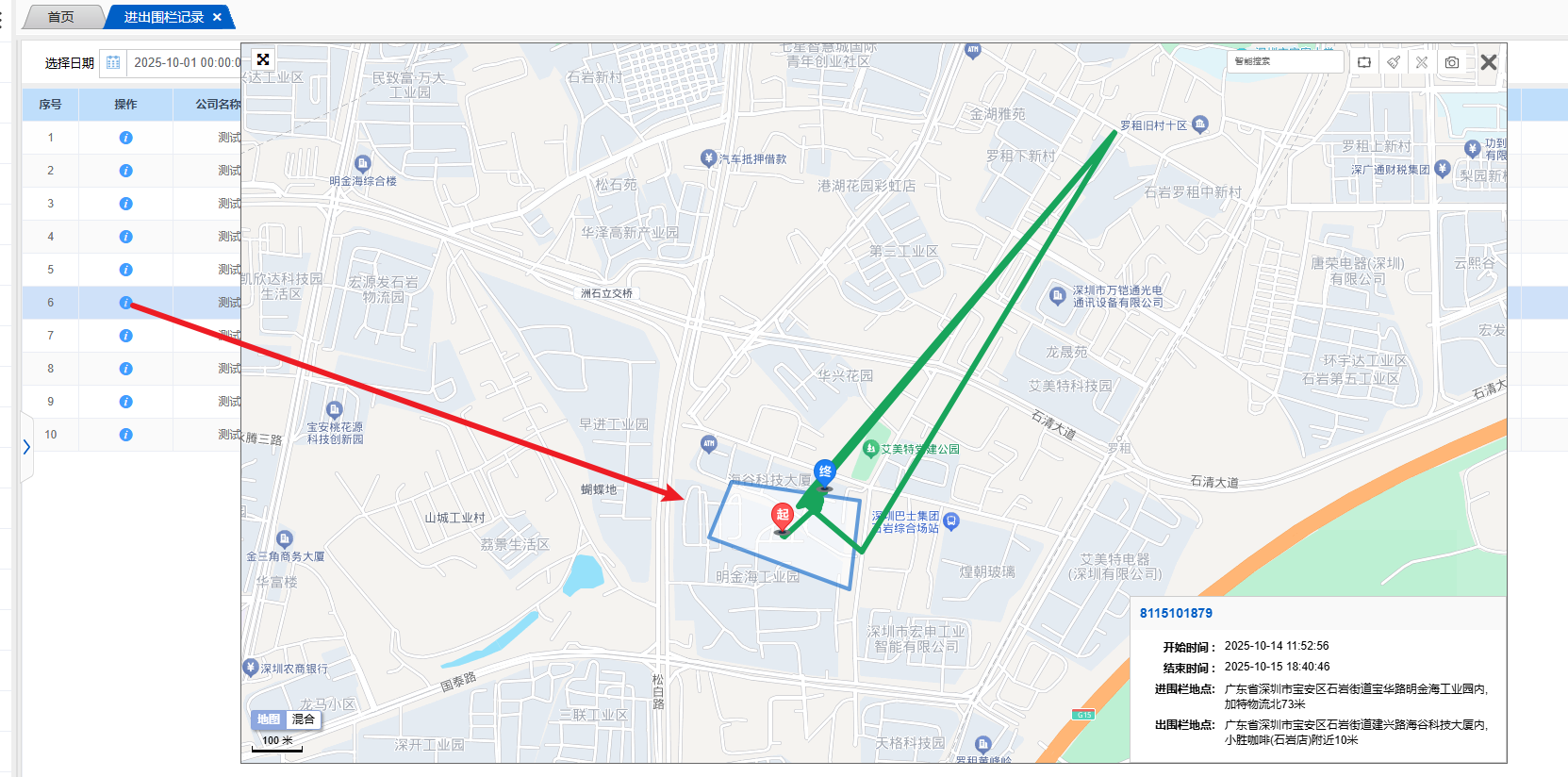View details for row 8

125,369
